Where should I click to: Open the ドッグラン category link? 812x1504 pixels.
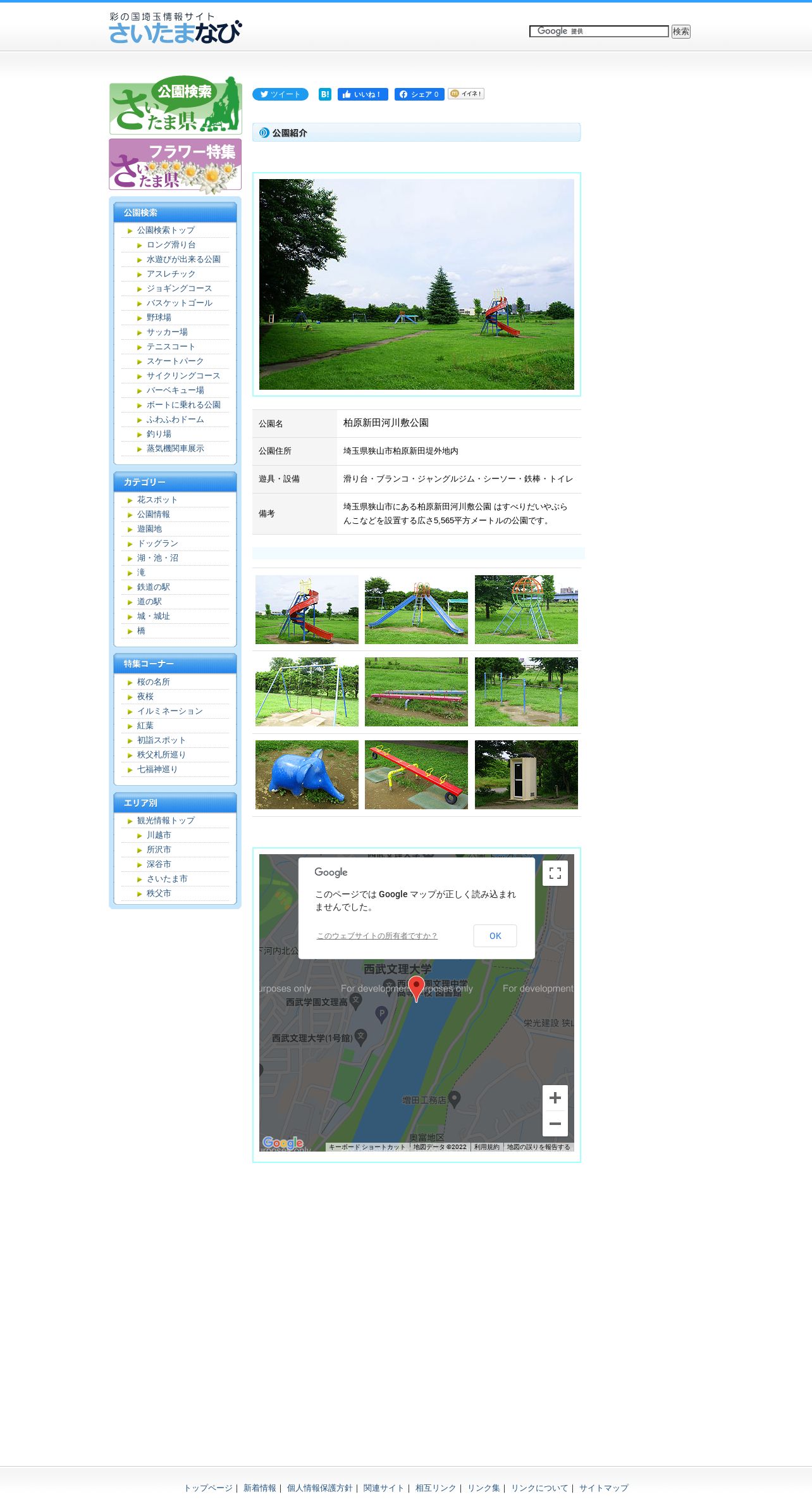point(157,544)
